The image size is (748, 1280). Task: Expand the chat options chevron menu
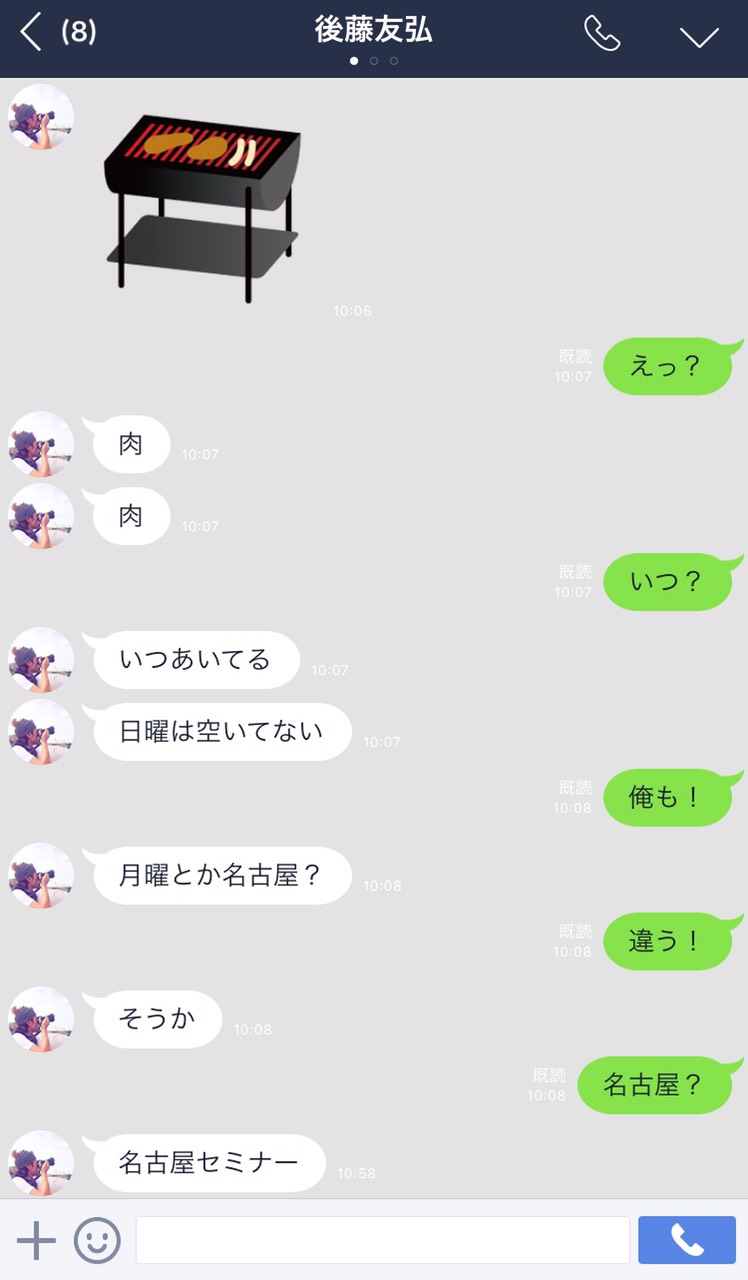699,36
